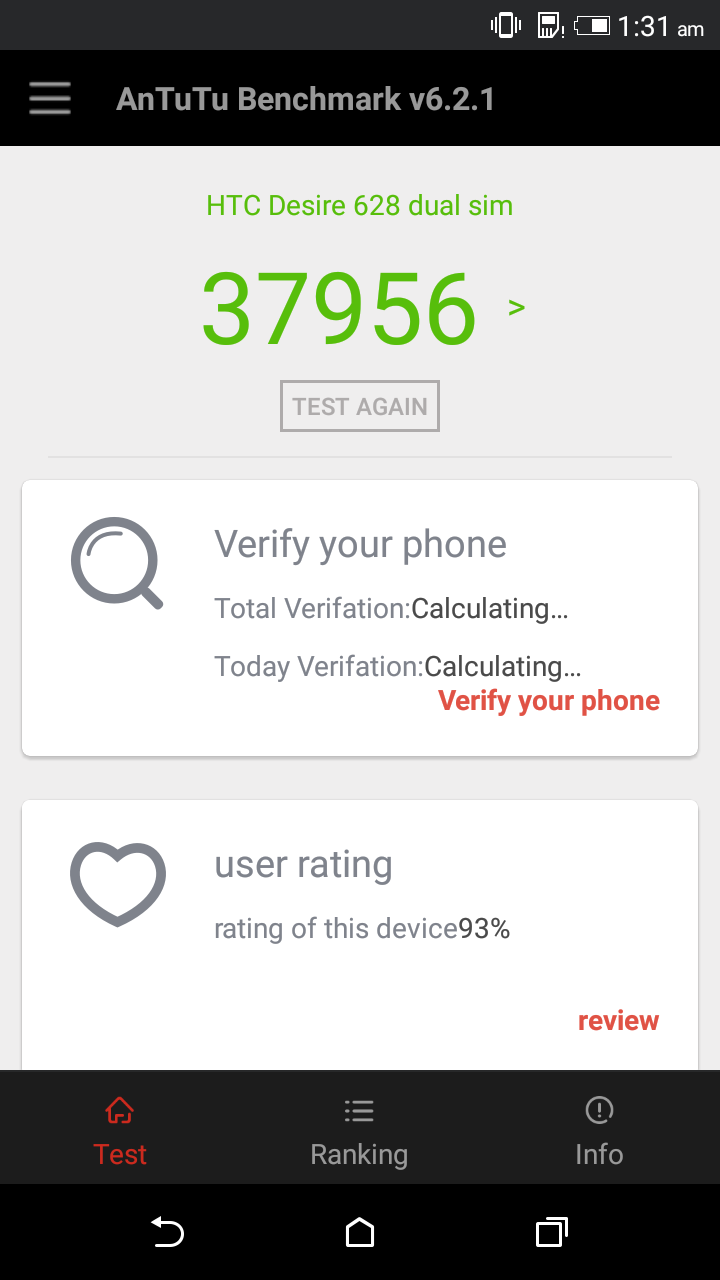
Task: Select the Test tab
Action: coord(120,1131)
